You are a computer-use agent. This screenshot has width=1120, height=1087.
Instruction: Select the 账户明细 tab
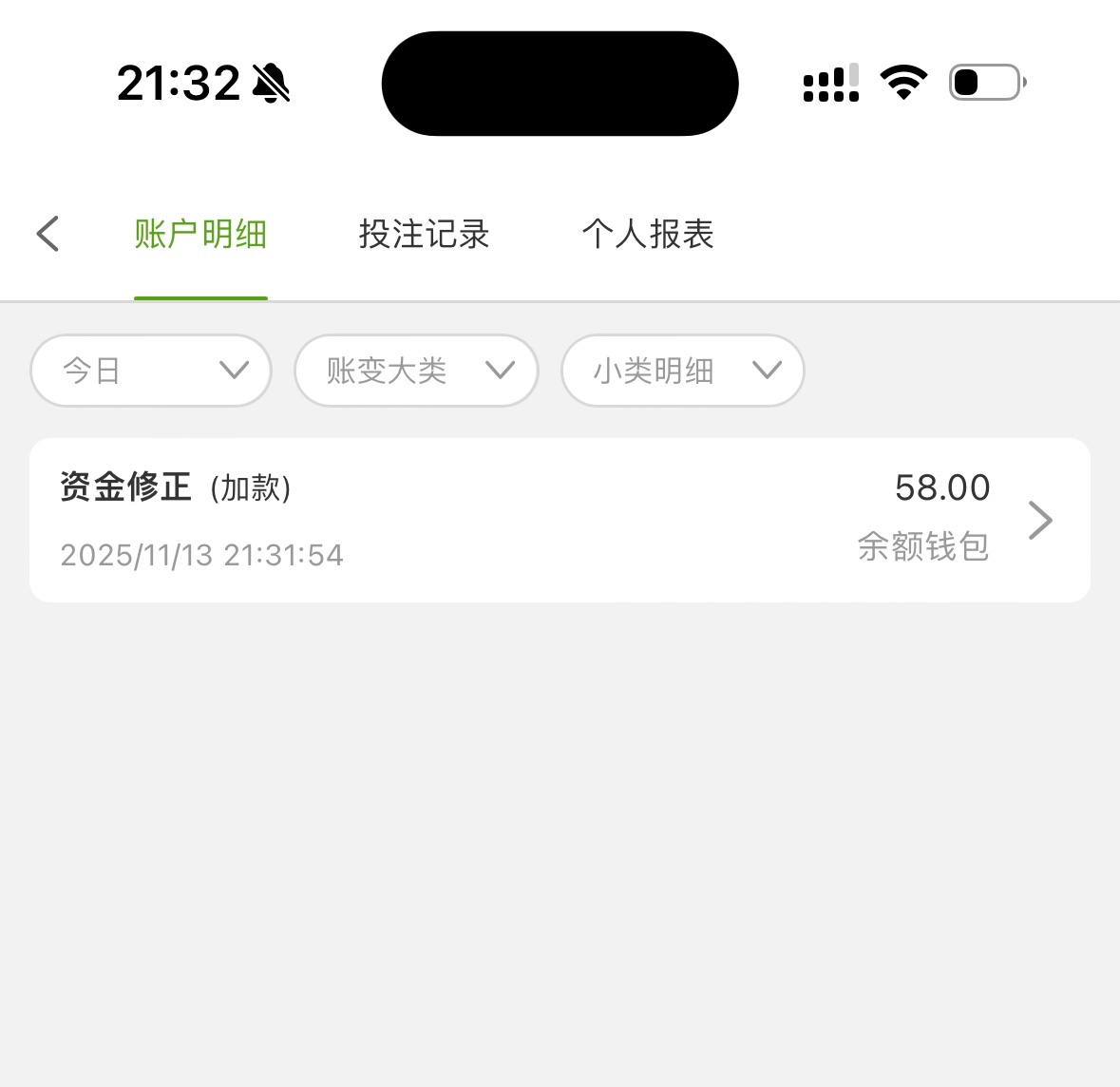click(200, 234)
